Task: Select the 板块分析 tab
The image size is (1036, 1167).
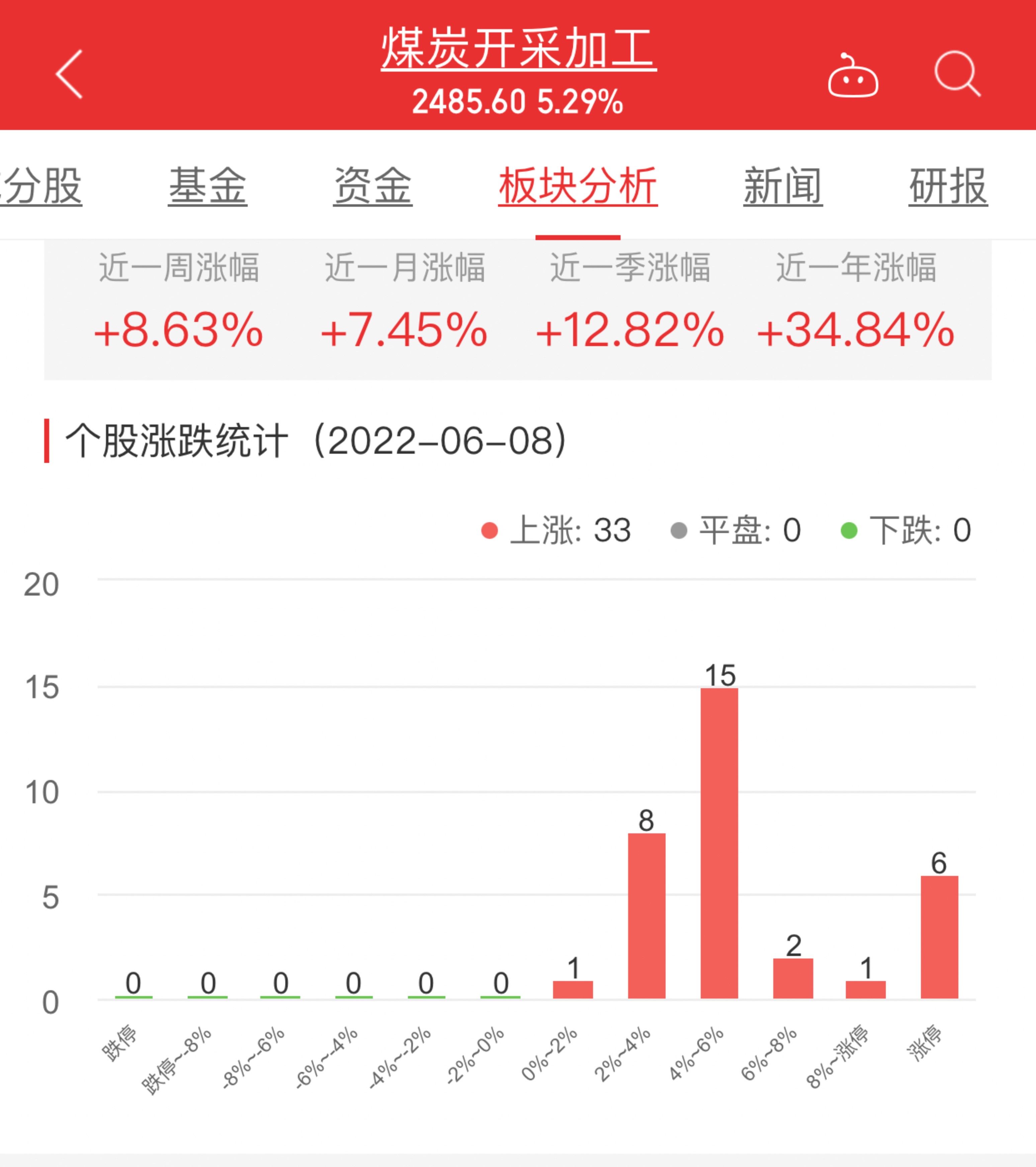Action: click(x=578, y=186)
